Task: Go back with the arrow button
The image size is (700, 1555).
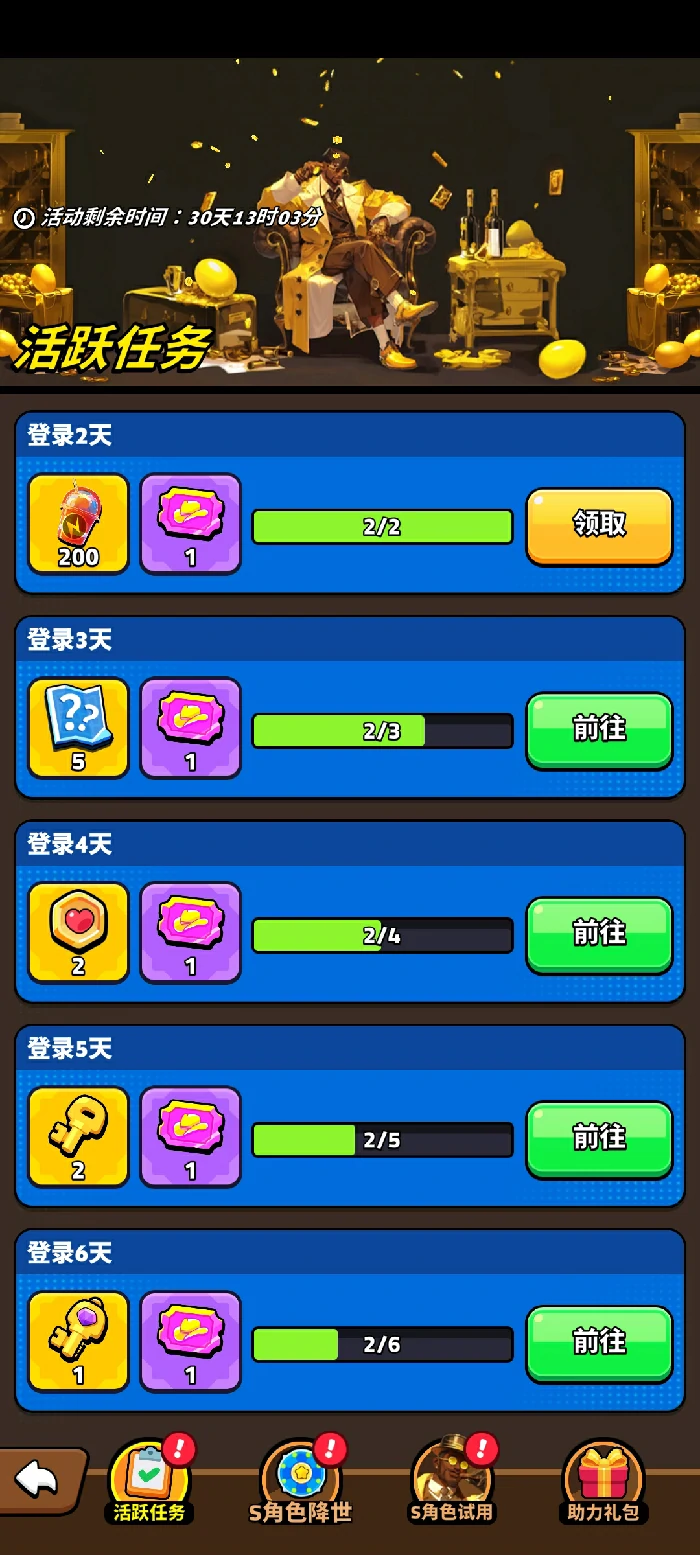Action: [40, 1480]
